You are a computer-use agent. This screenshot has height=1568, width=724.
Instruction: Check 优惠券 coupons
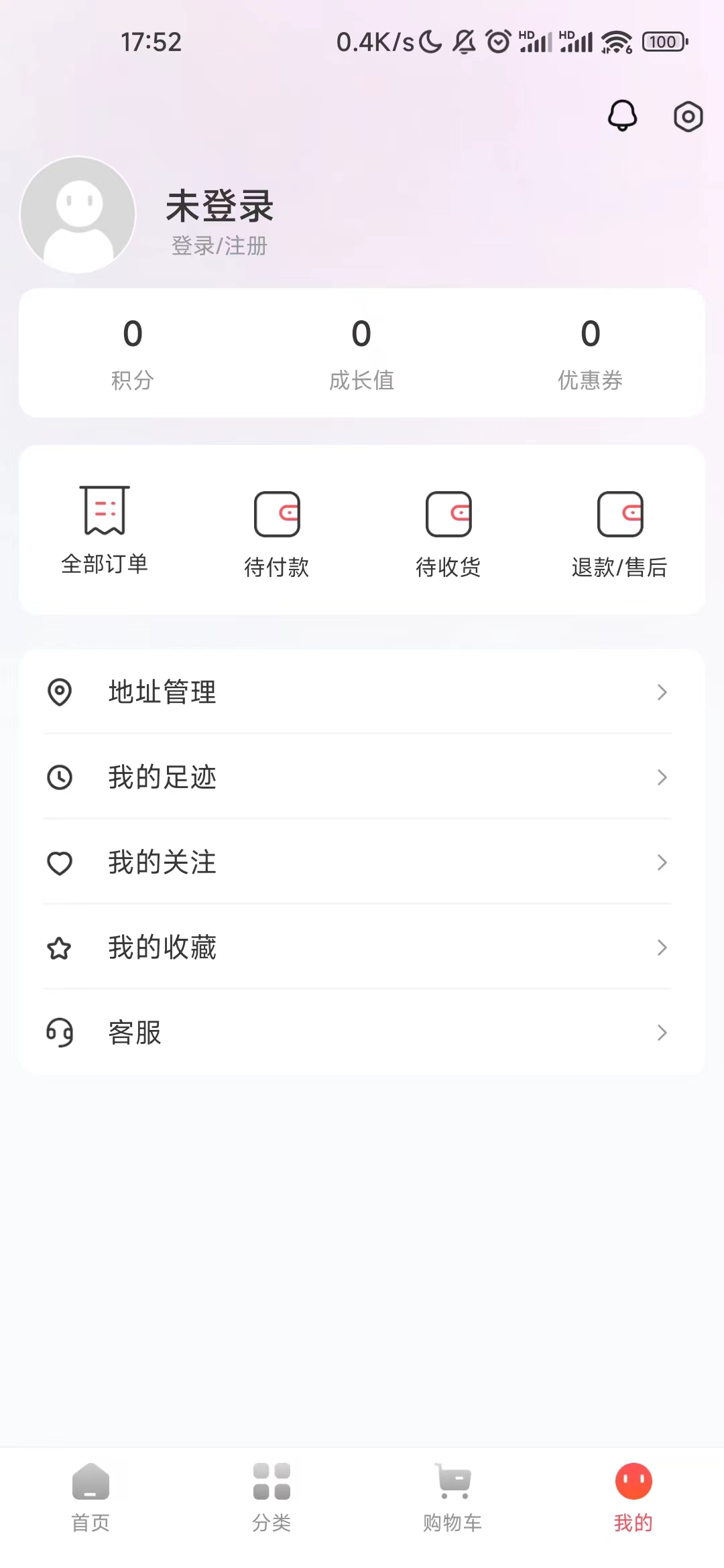[590, 353]
